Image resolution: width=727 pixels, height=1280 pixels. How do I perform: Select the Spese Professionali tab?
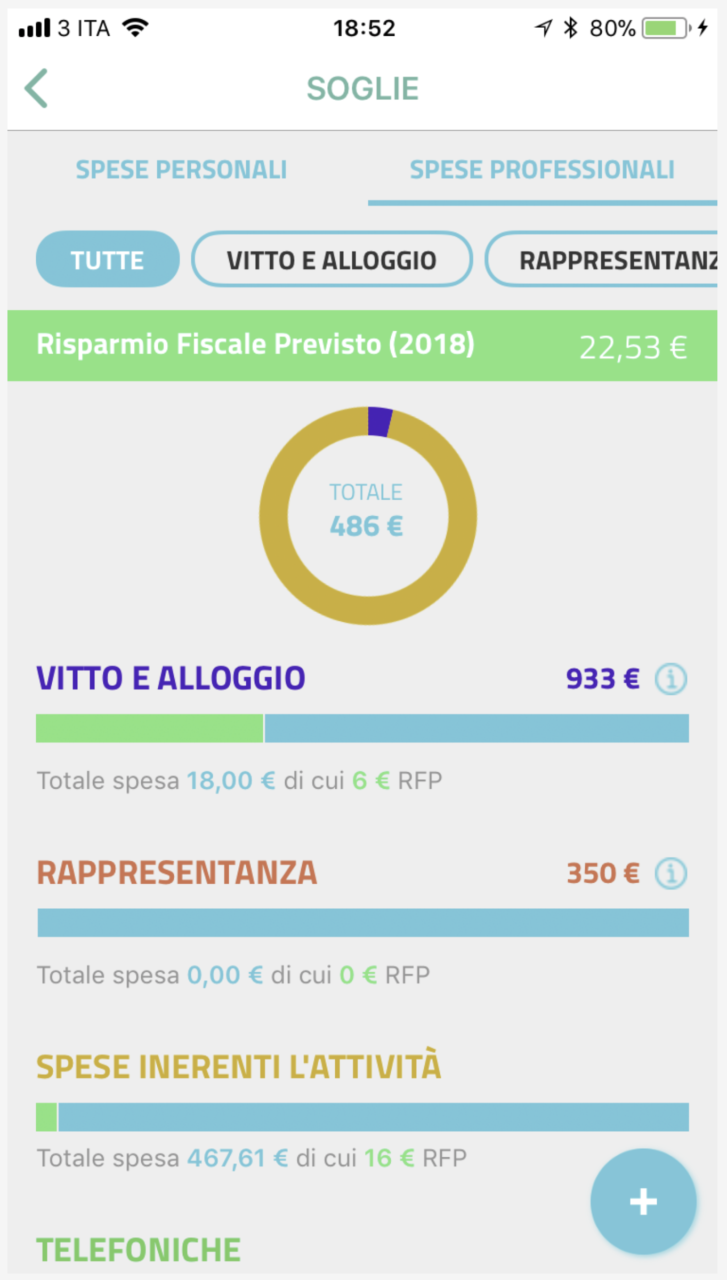542,170
